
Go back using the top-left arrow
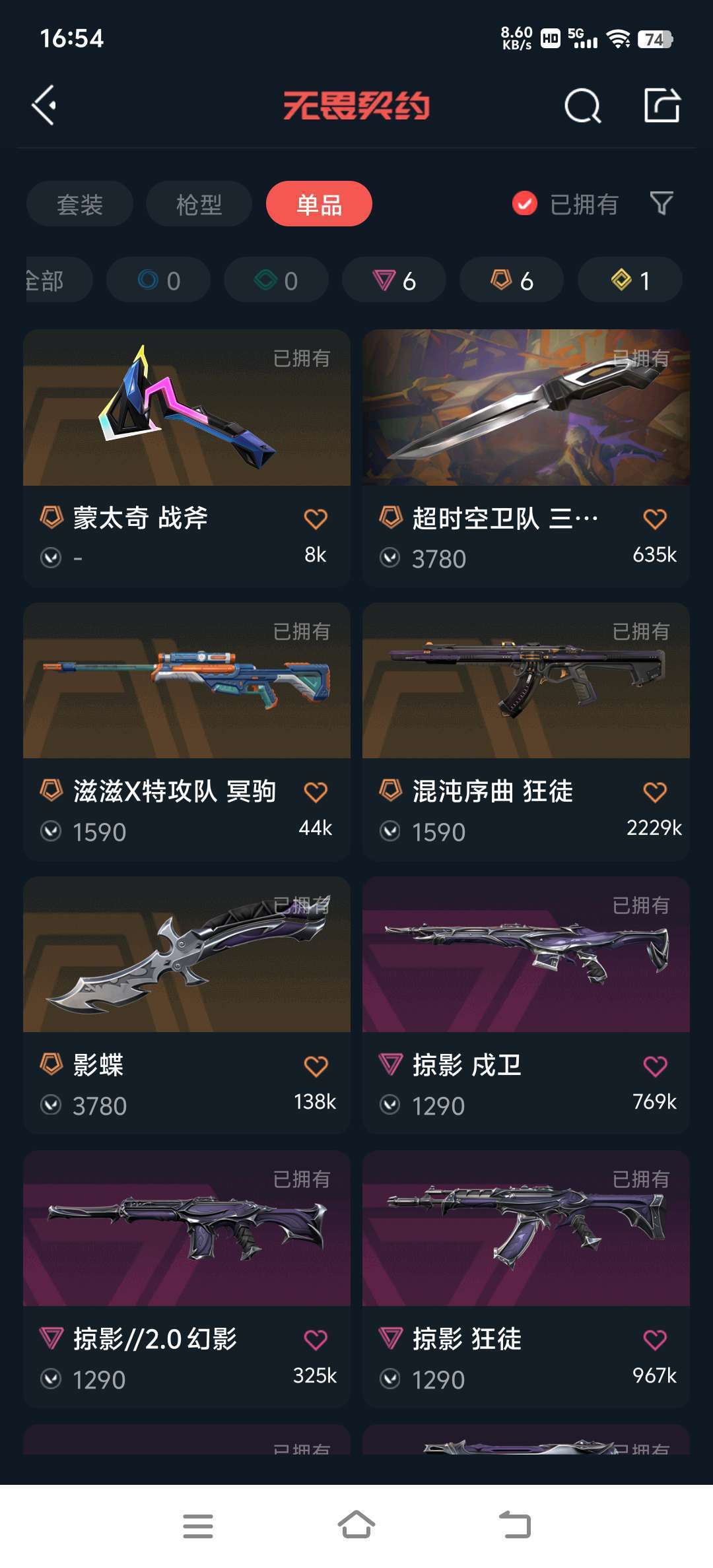coord(45,106)
